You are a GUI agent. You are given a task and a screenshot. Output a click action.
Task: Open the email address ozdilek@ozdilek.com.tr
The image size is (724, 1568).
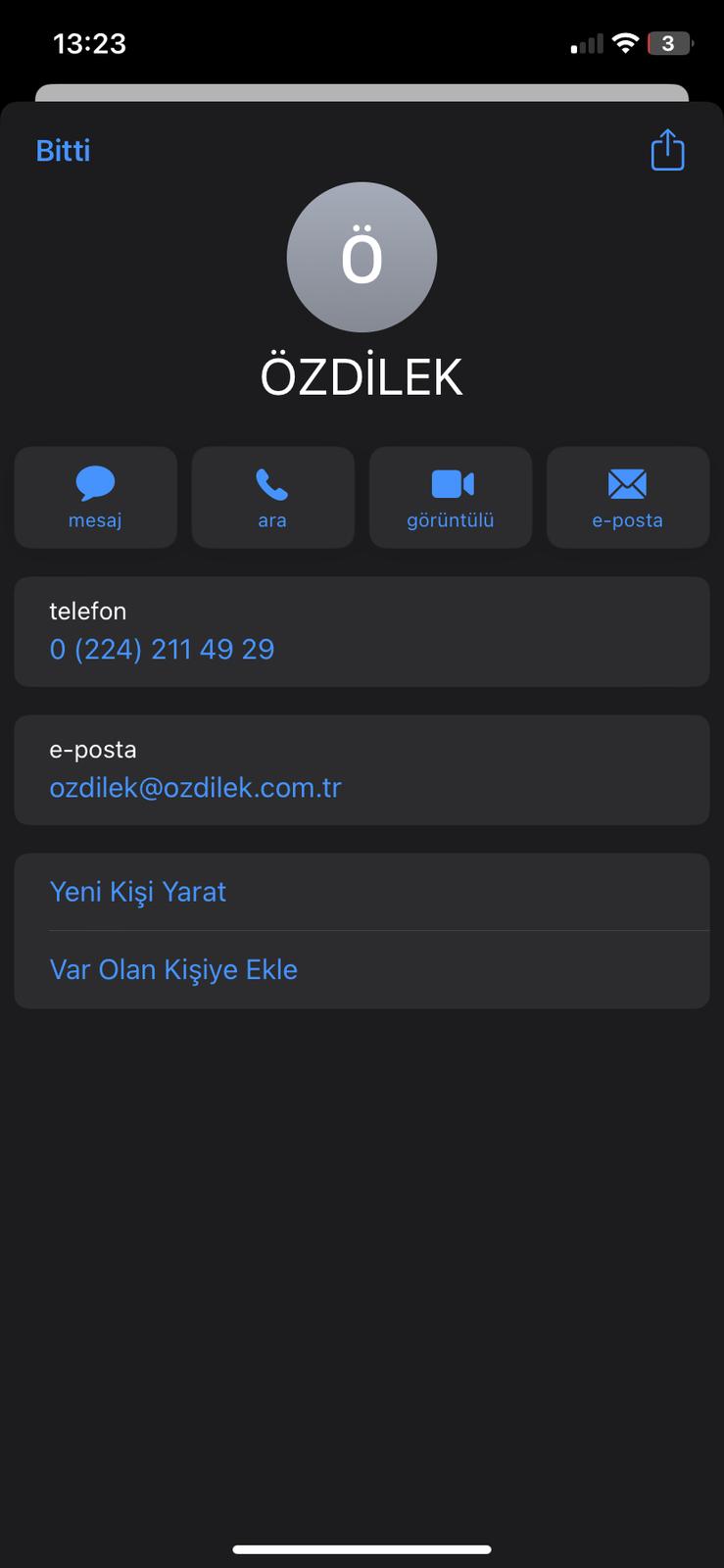pyautogui.click(x=195, y=787)
